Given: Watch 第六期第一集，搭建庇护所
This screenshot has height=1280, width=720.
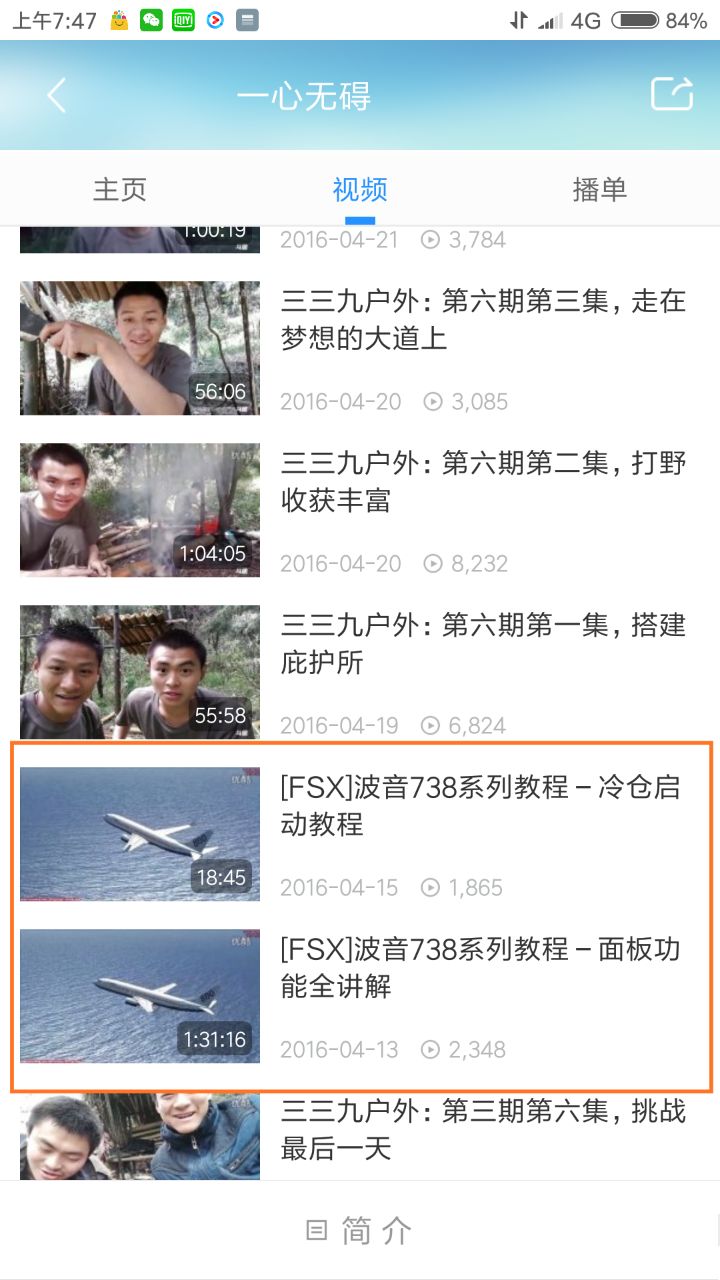Looking at the screenshot, I should [483, 644].
